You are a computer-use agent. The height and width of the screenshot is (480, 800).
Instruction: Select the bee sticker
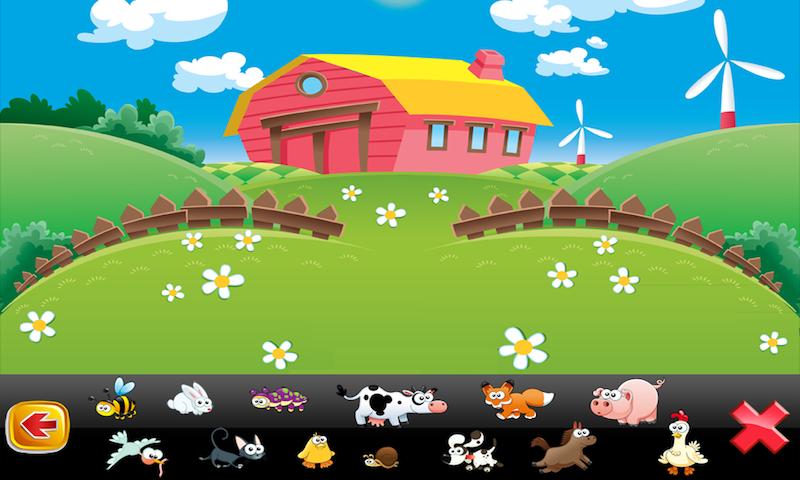[113, 400]
